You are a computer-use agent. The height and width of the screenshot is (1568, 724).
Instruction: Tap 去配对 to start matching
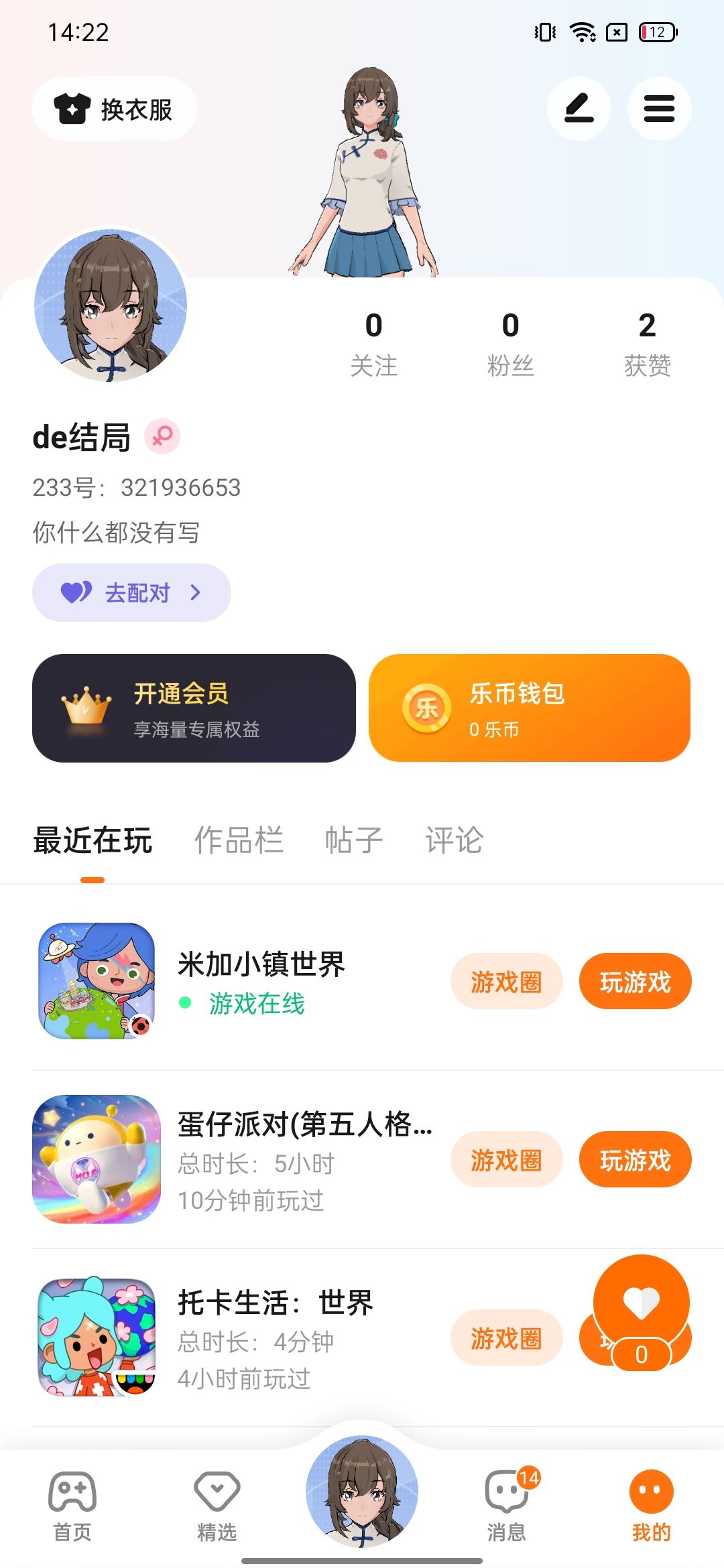click(131, 592)
